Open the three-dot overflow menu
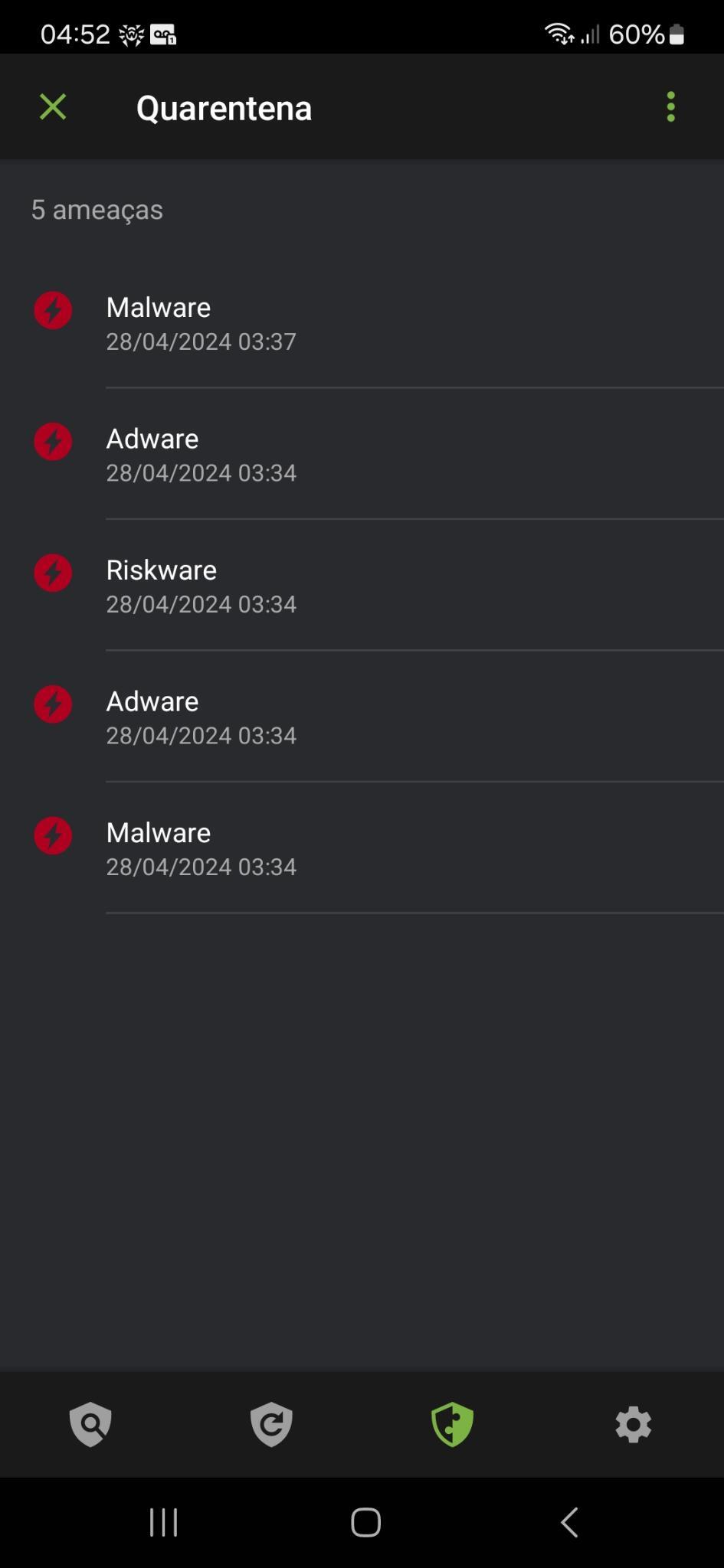The image size is (724, 1568). 671,107
